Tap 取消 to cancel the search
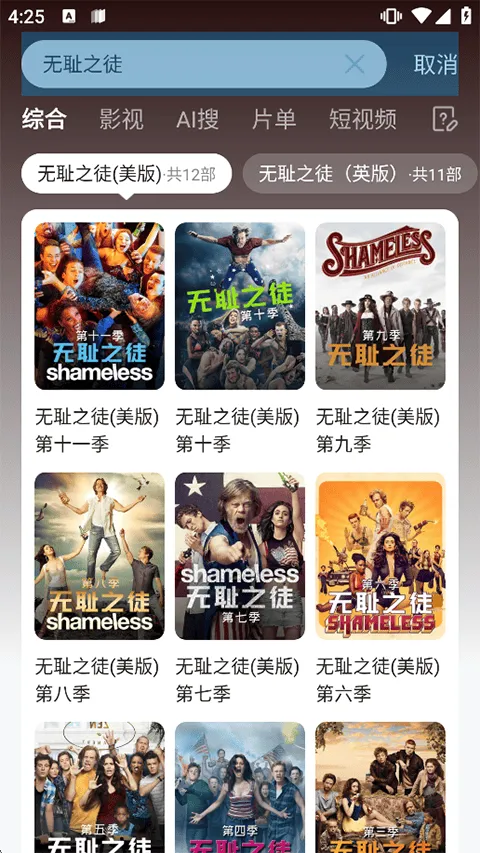Image resolution: width=480 pixels, height=853 pixels. coord(435,64)
